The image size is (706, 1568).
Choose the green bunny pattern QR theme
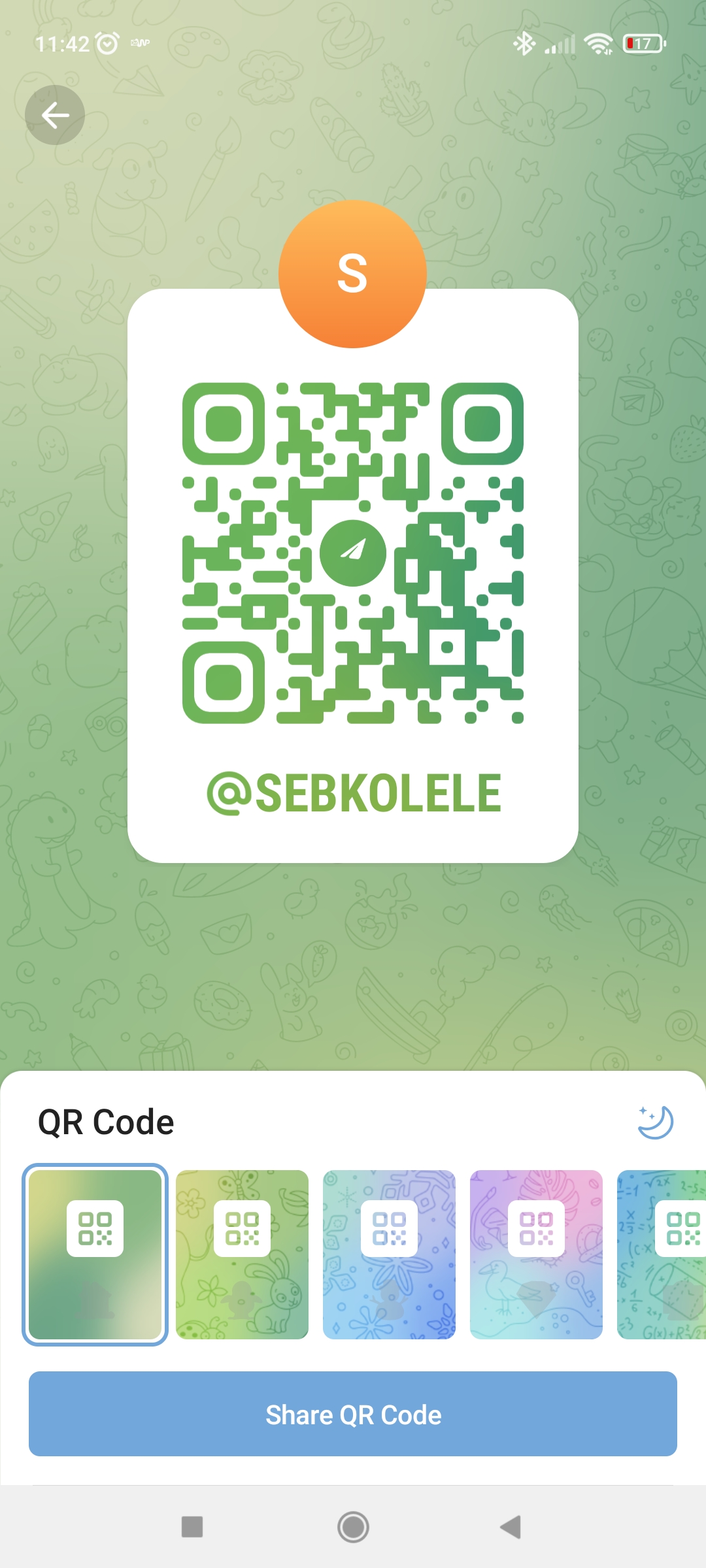(x=243, y=1254)
